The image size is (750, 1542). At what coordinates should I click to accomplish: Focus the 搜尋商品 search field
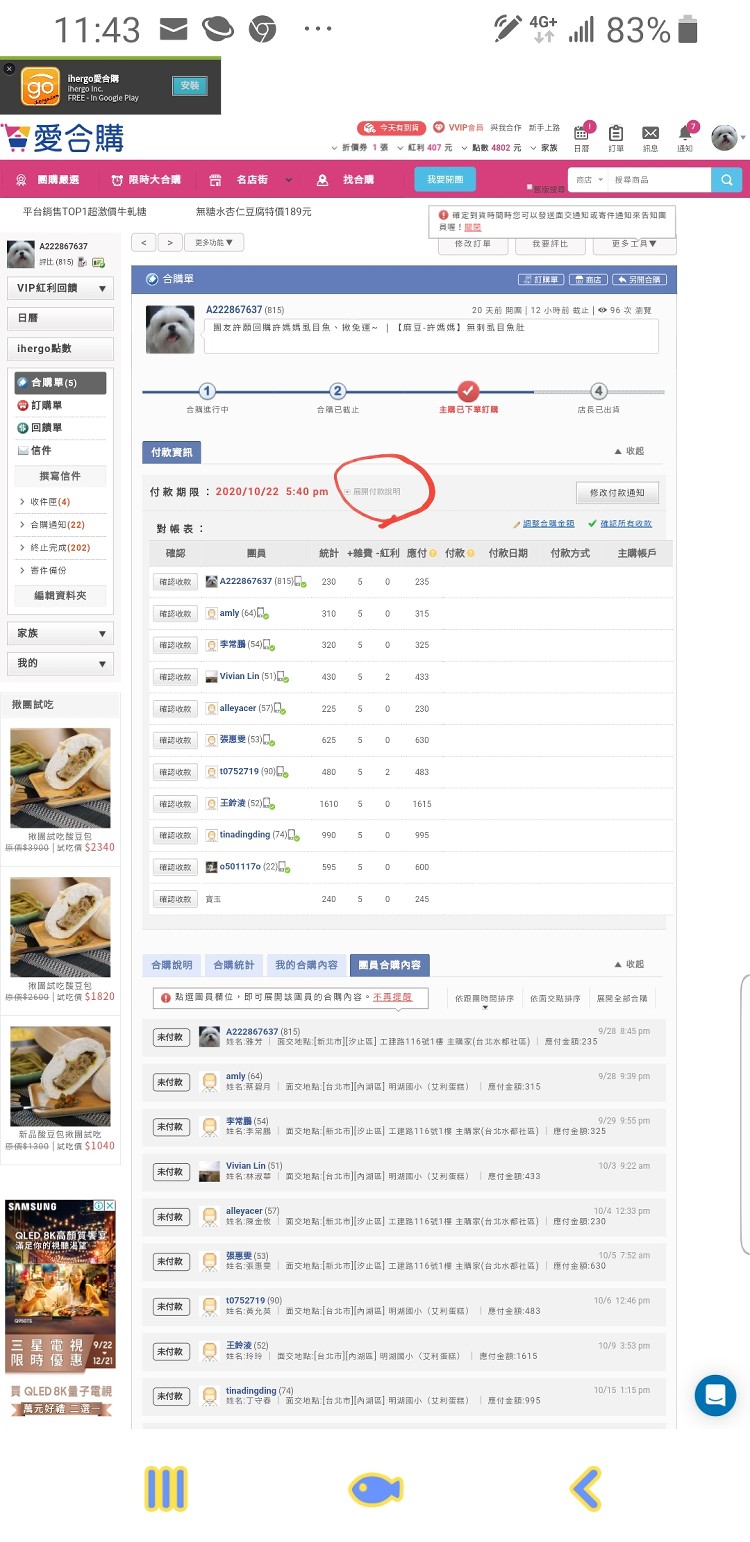click(660, 180)
